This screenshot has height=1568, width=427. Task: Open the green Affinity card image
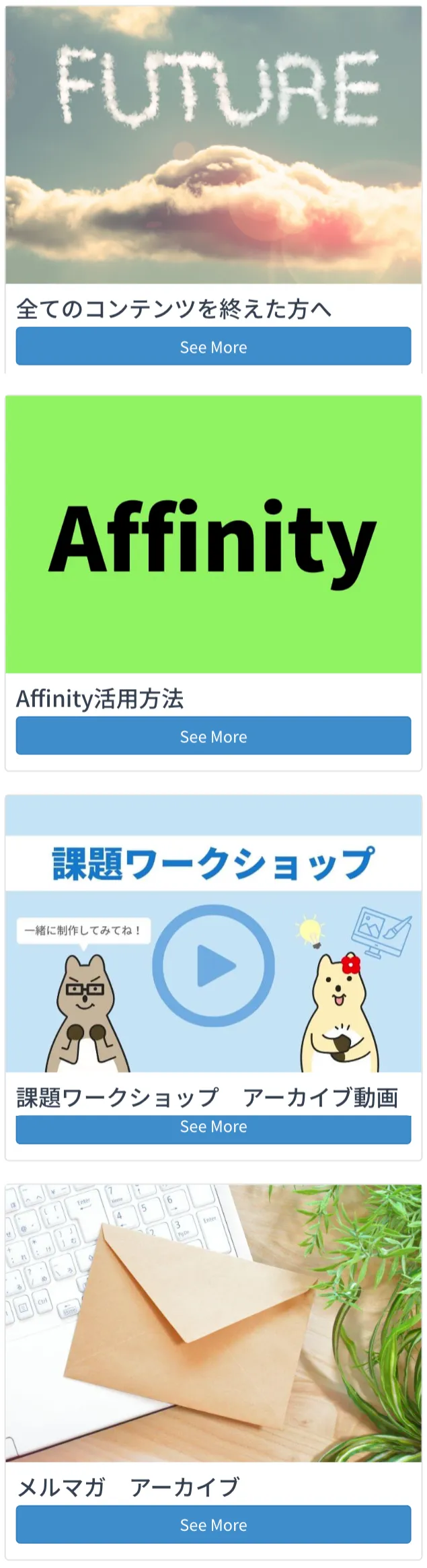pyautogui.click(x=213, y=535)
